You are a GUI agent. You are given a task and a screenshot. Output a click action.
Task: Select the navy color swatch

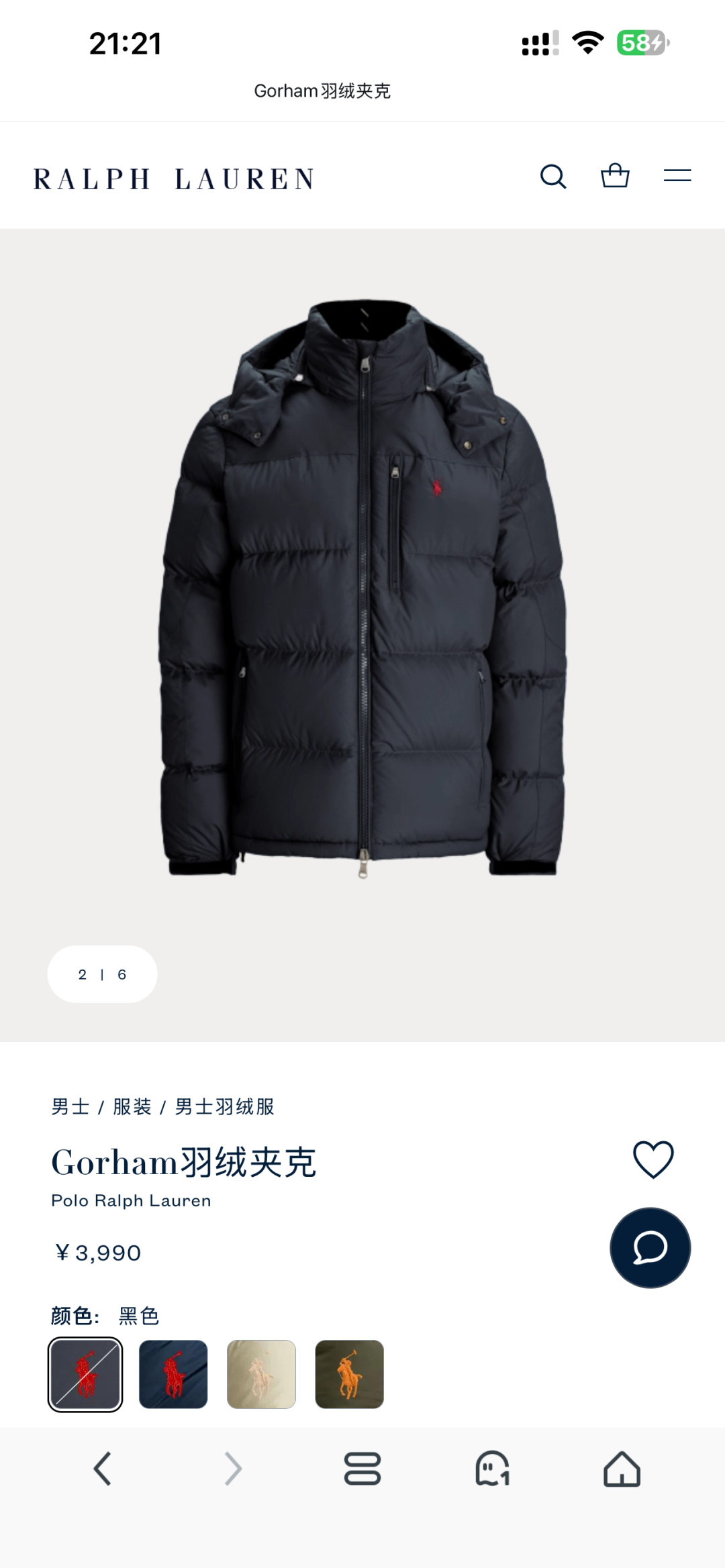point(173,1374)
